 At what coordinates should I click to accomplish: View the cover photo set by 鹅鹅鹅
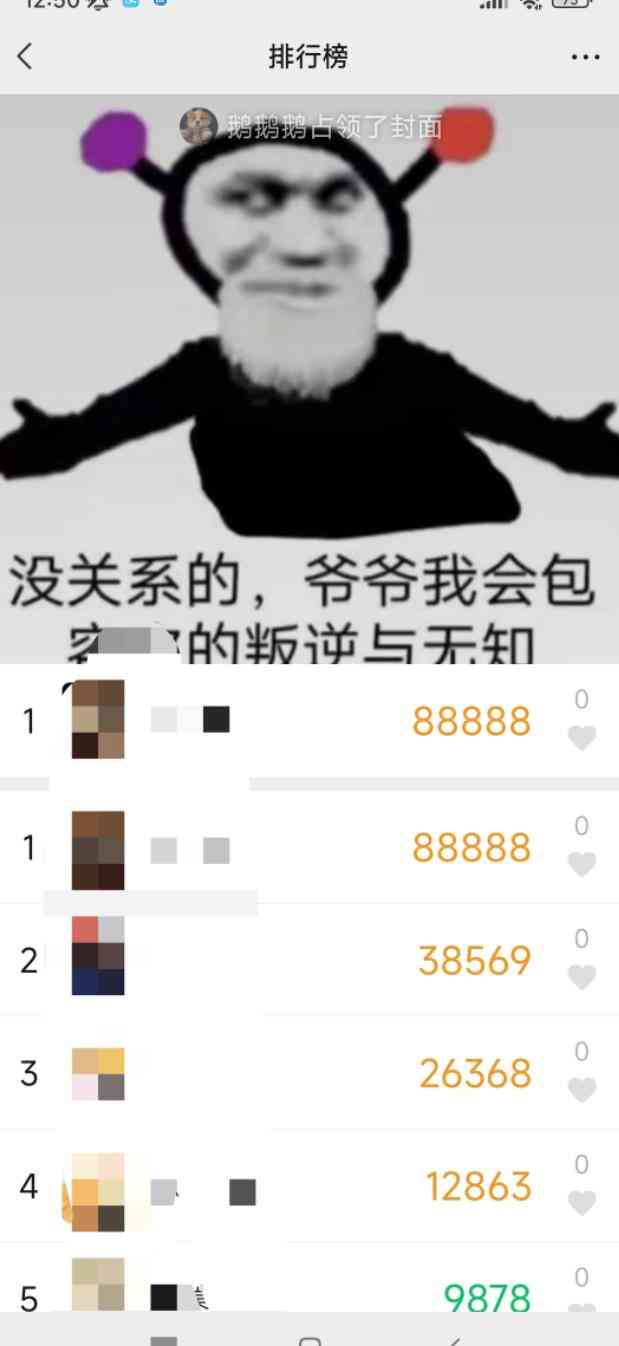click(309, 380)
